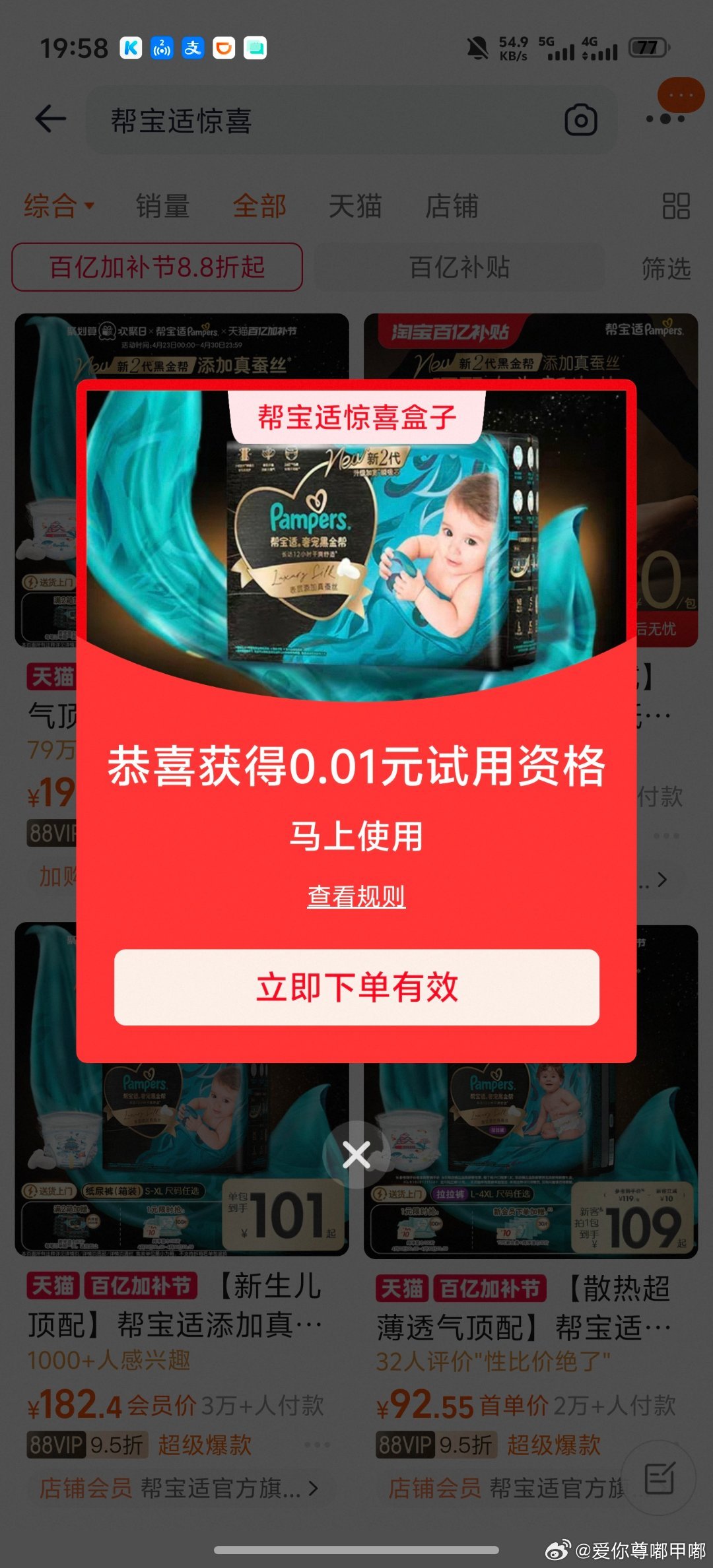The width and height of the screenshot is (713, 1568).
Task: Select the 百亿加补节8.8折起 filter chip
Action: tap(157, 267)
